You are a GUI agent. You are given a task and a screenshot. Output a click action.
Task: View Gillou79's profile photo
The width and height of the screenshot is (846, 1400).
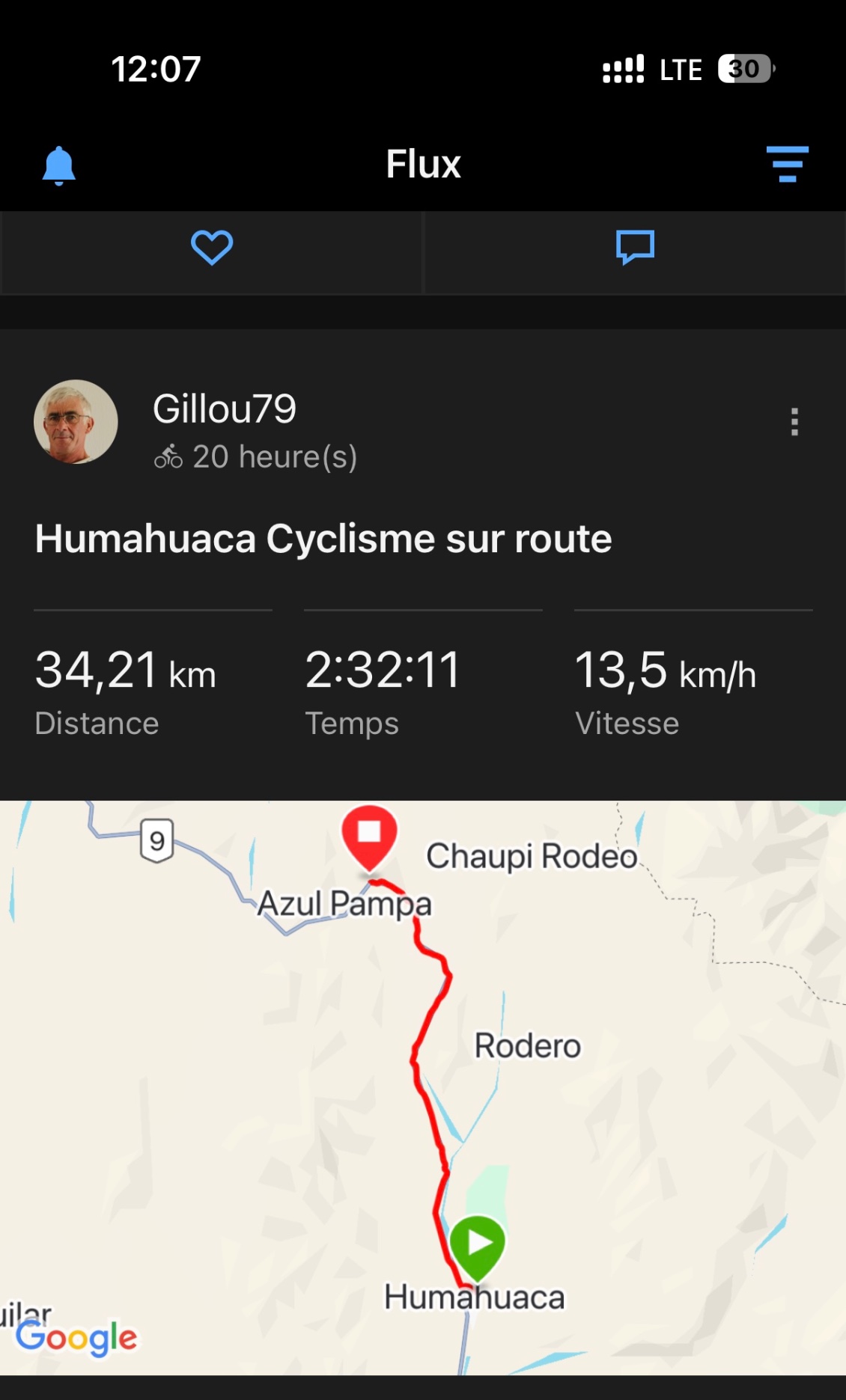[x=76, y=422]
